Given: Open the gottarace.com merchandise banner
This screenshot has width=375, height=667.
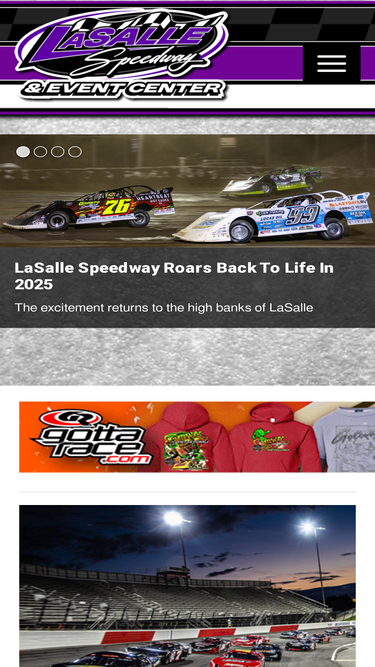Looking at the screenshot, I should pyautogui.click(x=197, y=437).
